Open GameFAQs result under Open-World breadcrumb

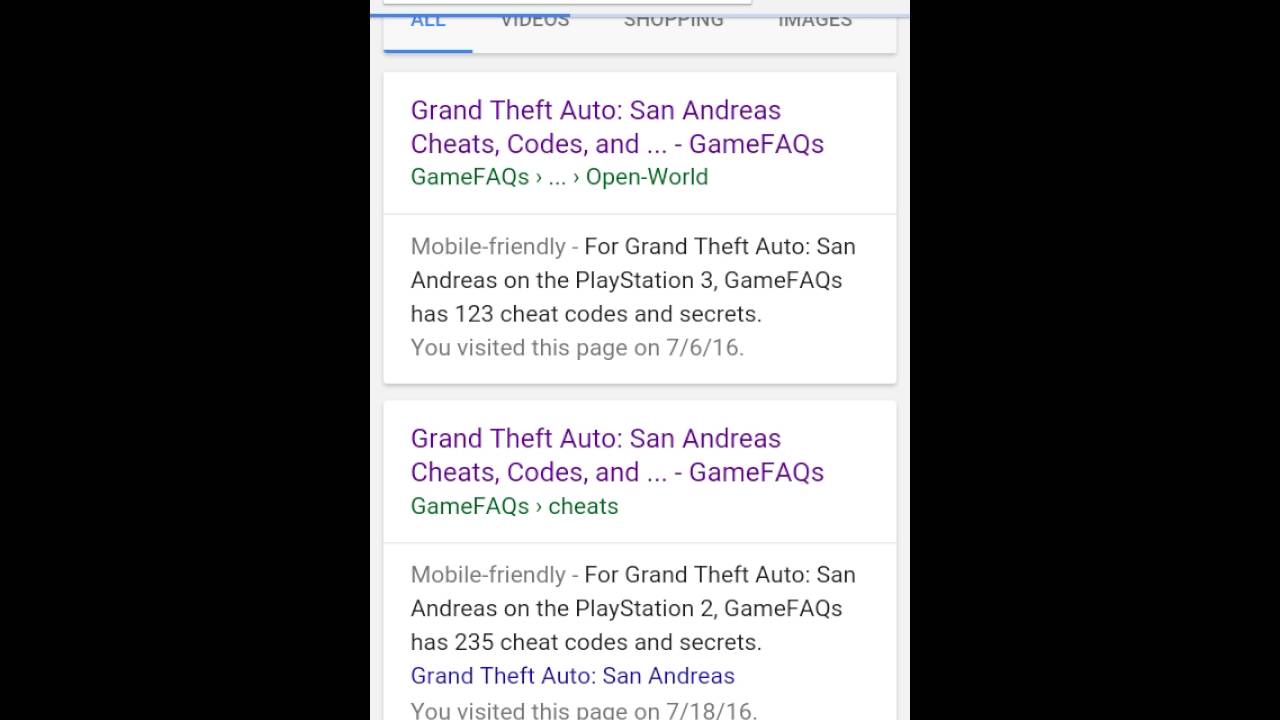(x=616, y=127)
